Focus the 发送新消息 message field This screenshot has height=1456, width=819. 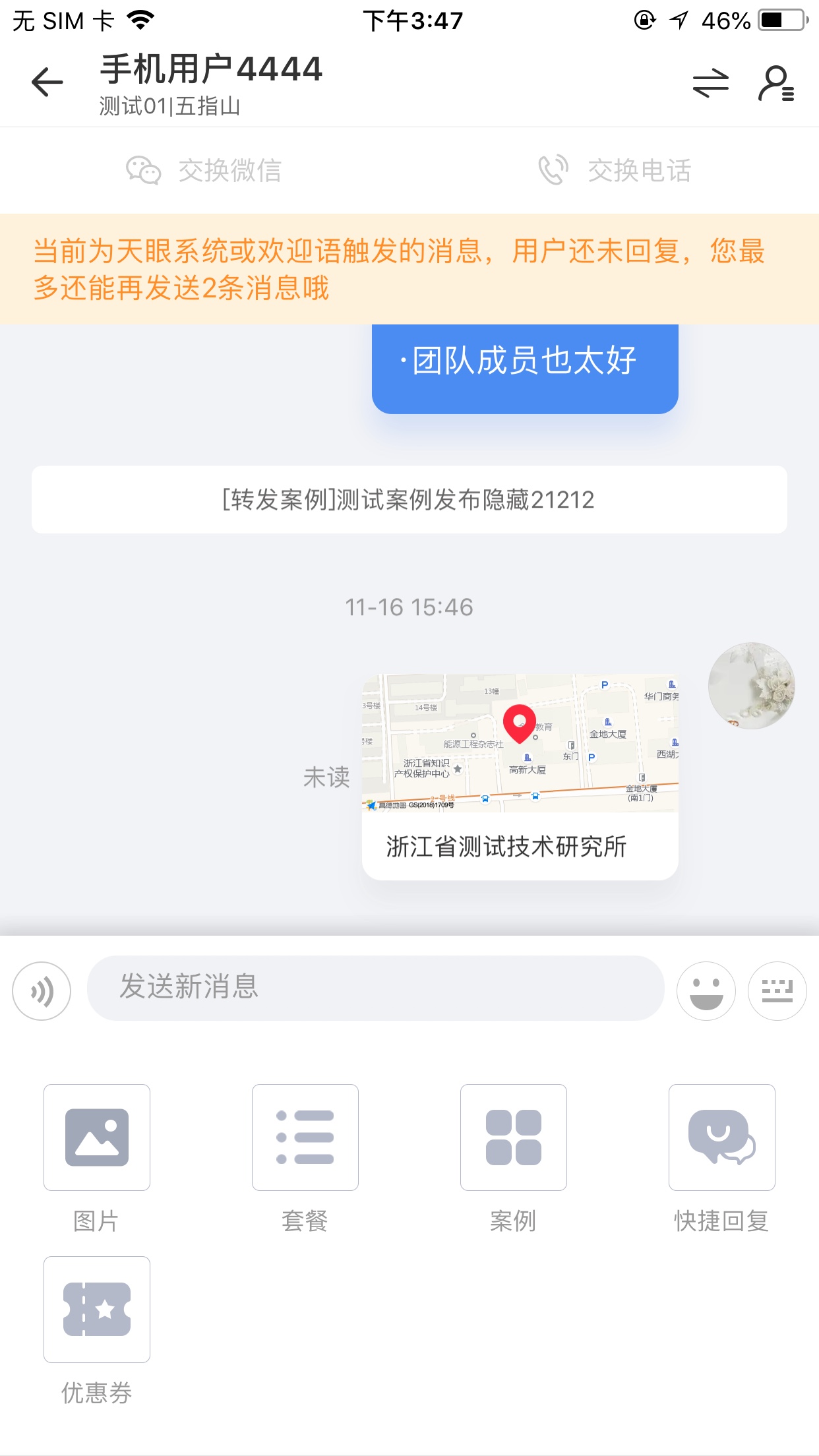pyautogui.click(x=375, y=988)
